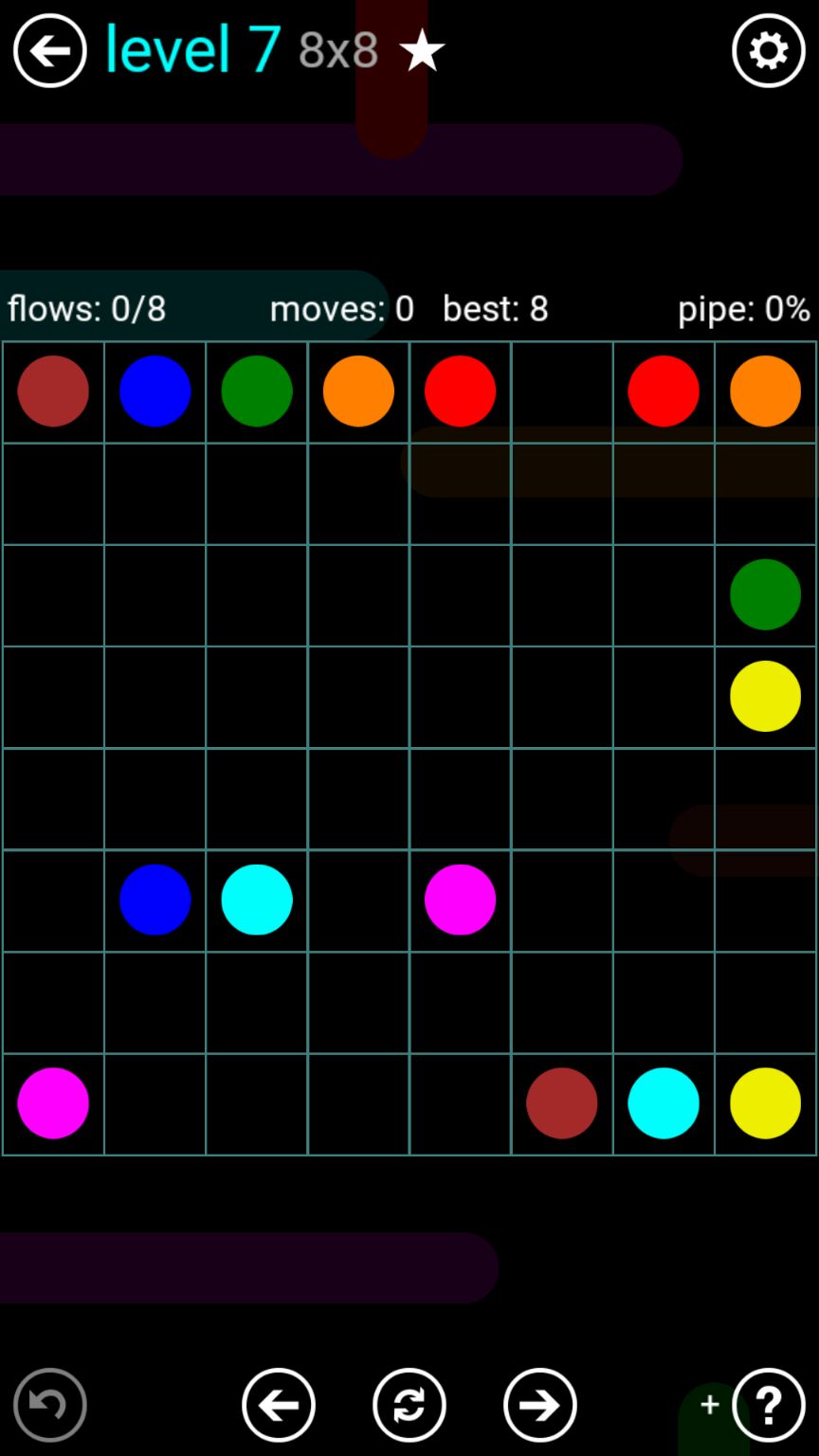
Task: Advance to the next level
Action: tap(539, 1404)
